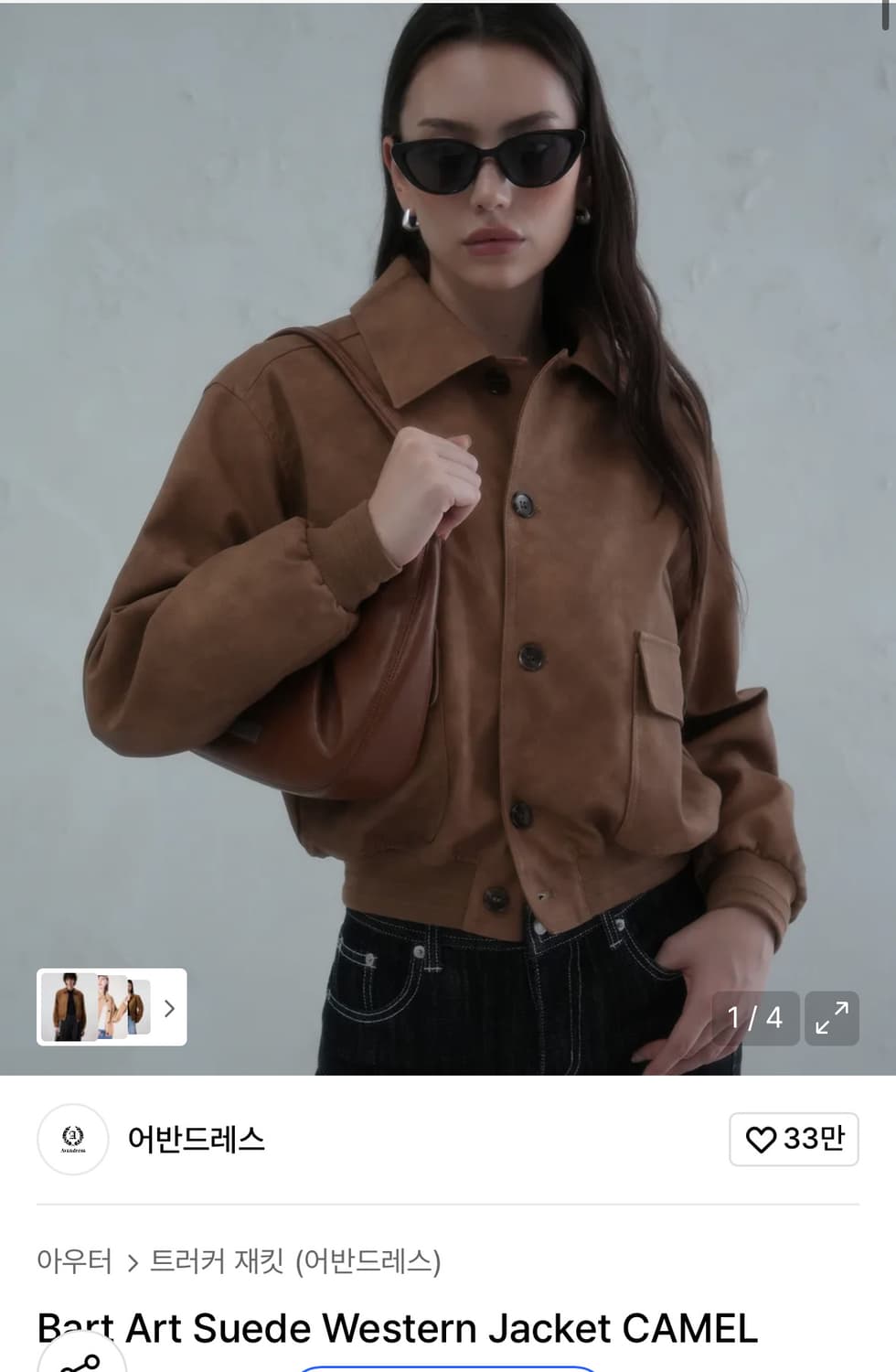Select the heart symbol inside the like button
The width and height of the screenshot is (896, 1372).
(x=763, y=1140)
